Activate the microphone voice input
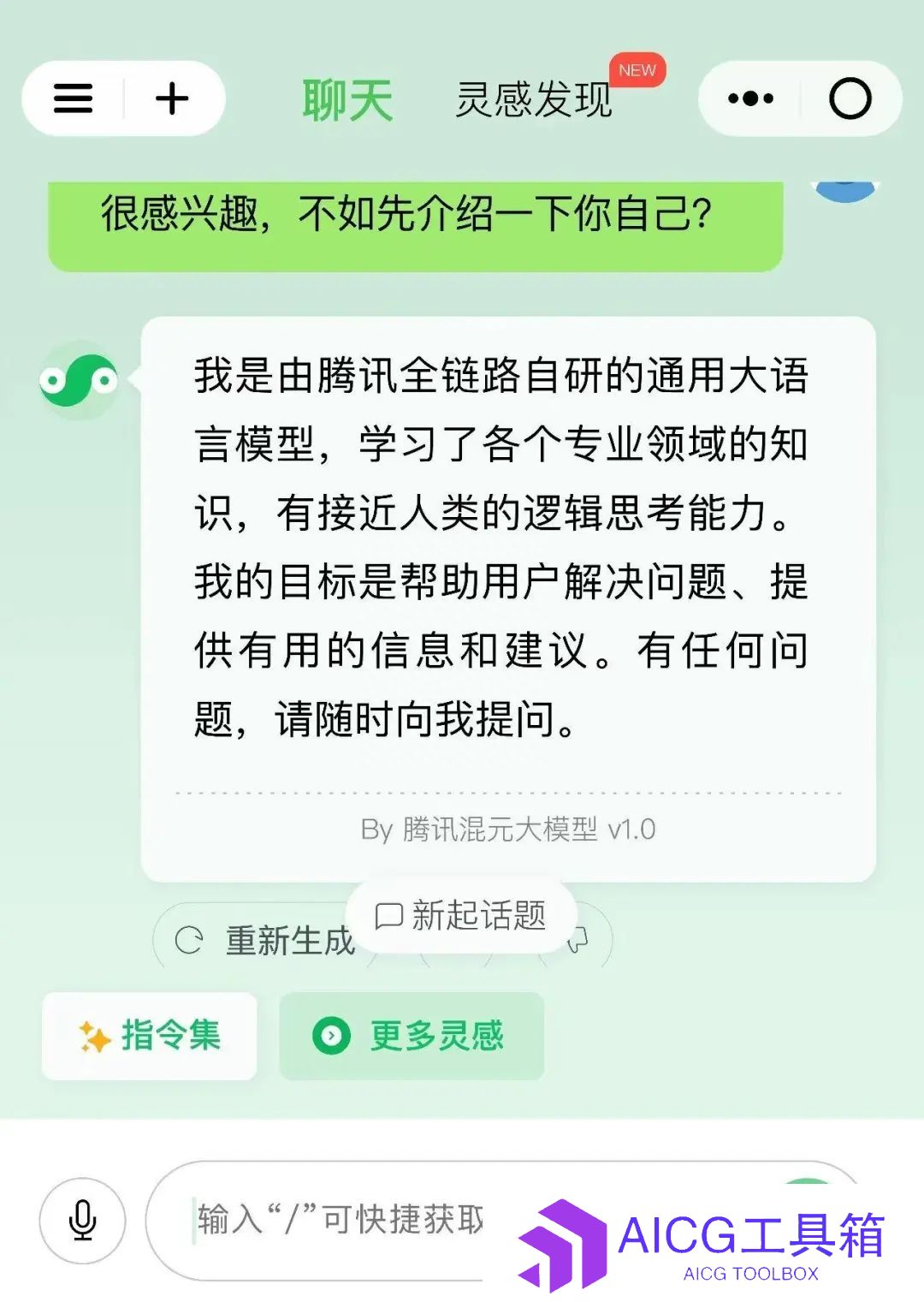924x1302 pixels. coord(82,1221)
